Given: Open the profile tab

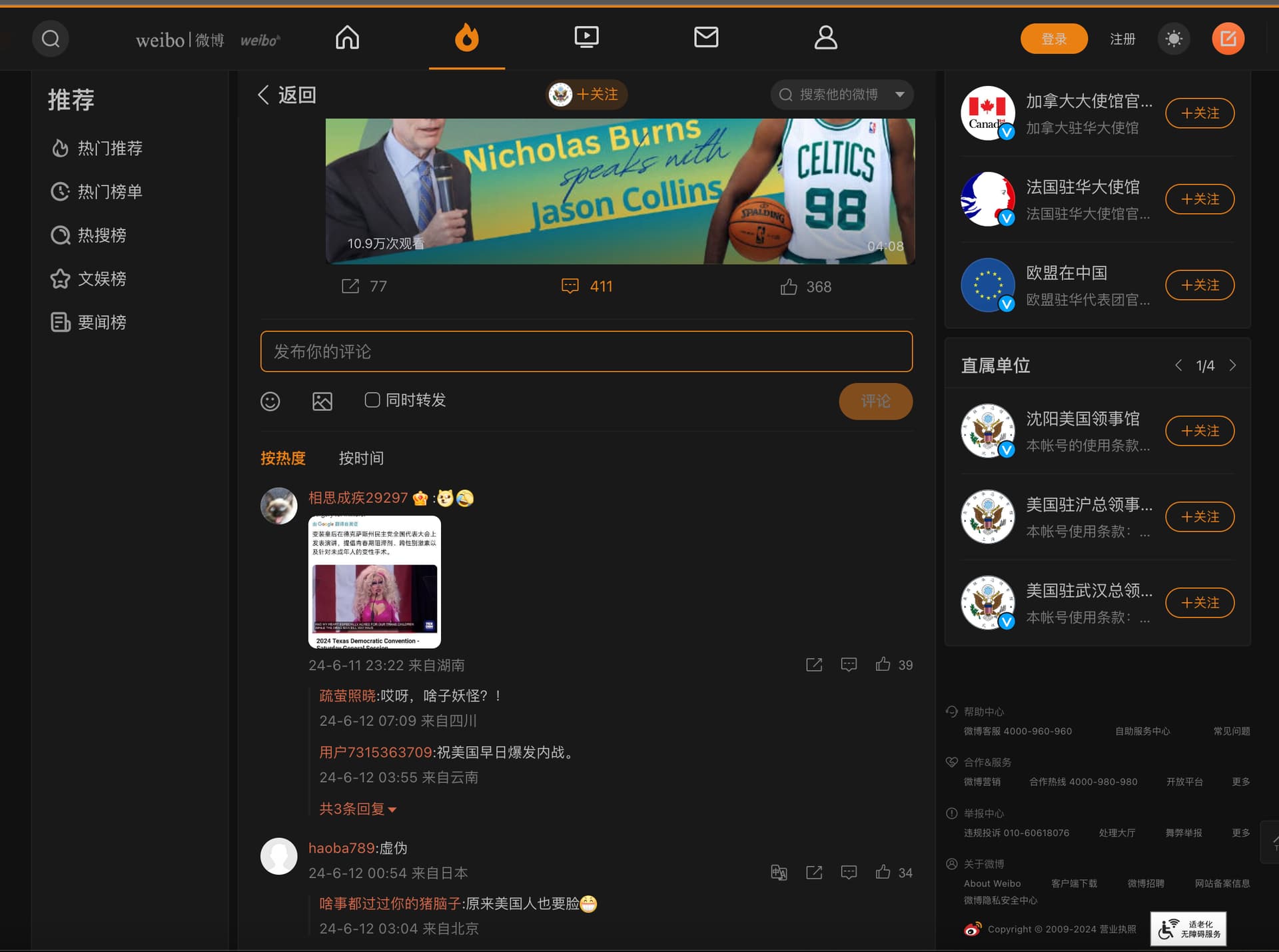Looking at the screenshot, I should (825, 37).
